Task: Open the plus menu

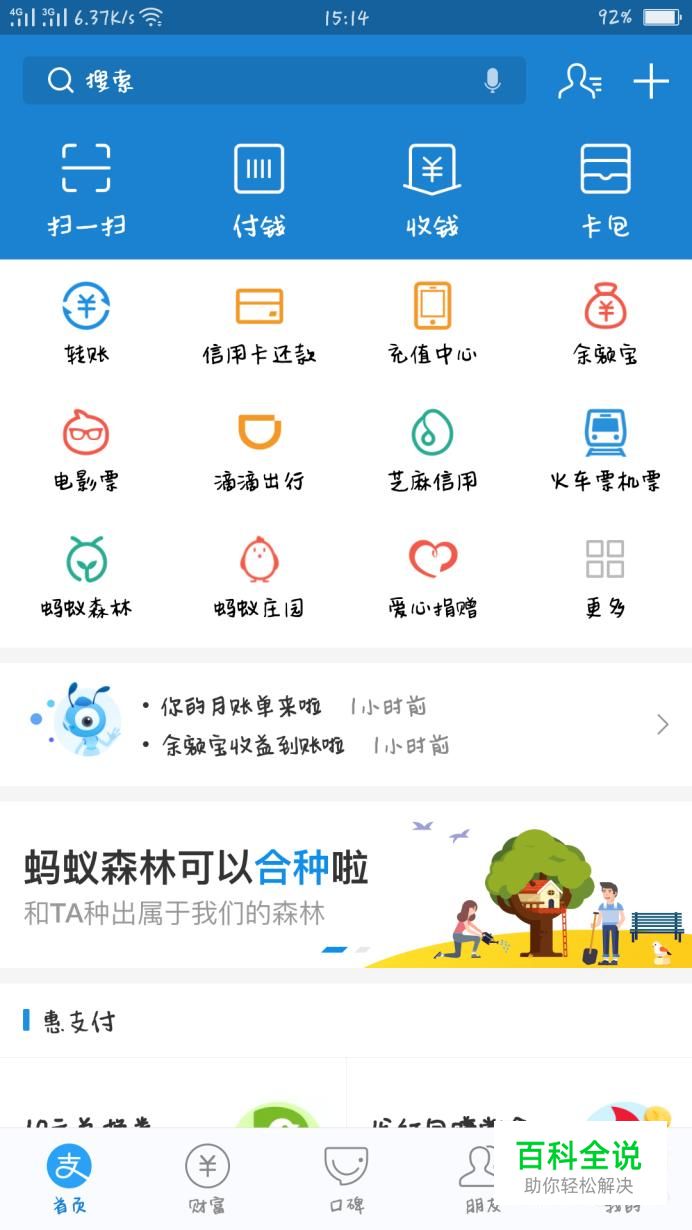Action: point(651,81)
